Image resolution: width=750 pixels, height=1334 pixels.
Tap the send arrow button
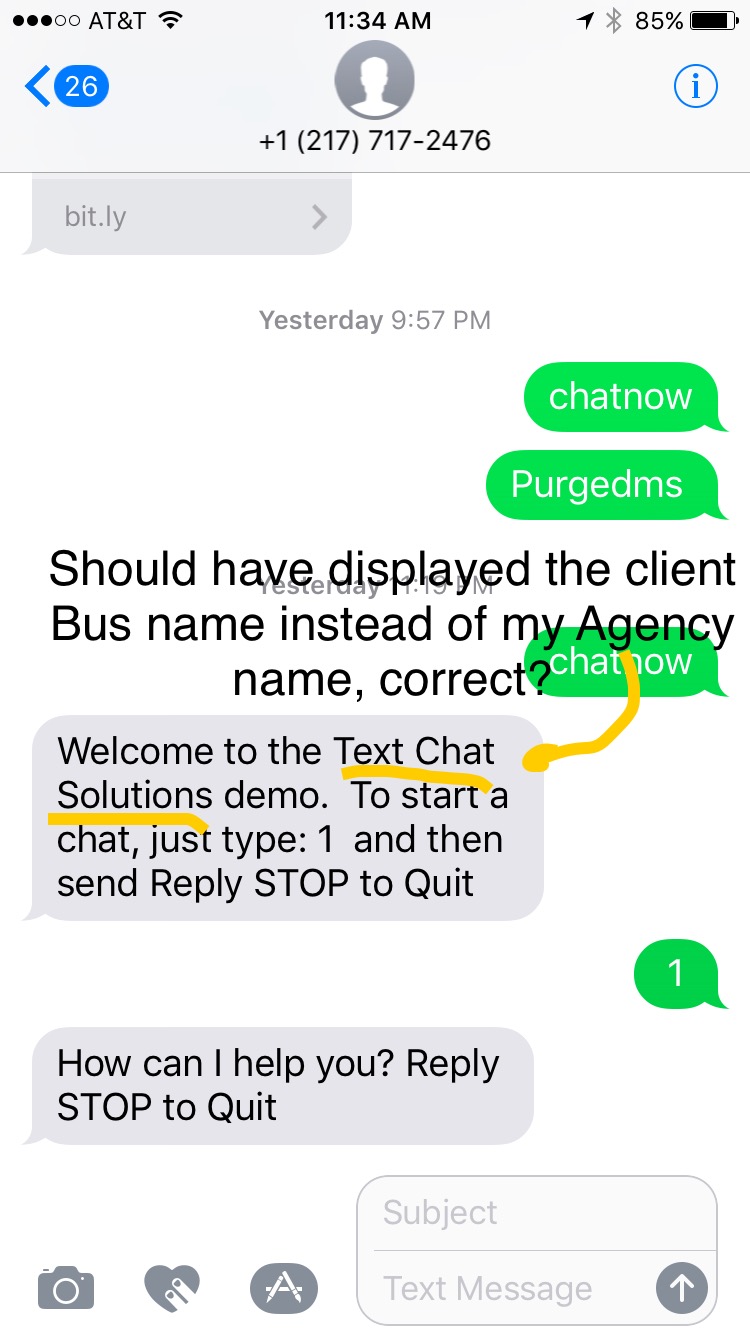coord(682,1288)
